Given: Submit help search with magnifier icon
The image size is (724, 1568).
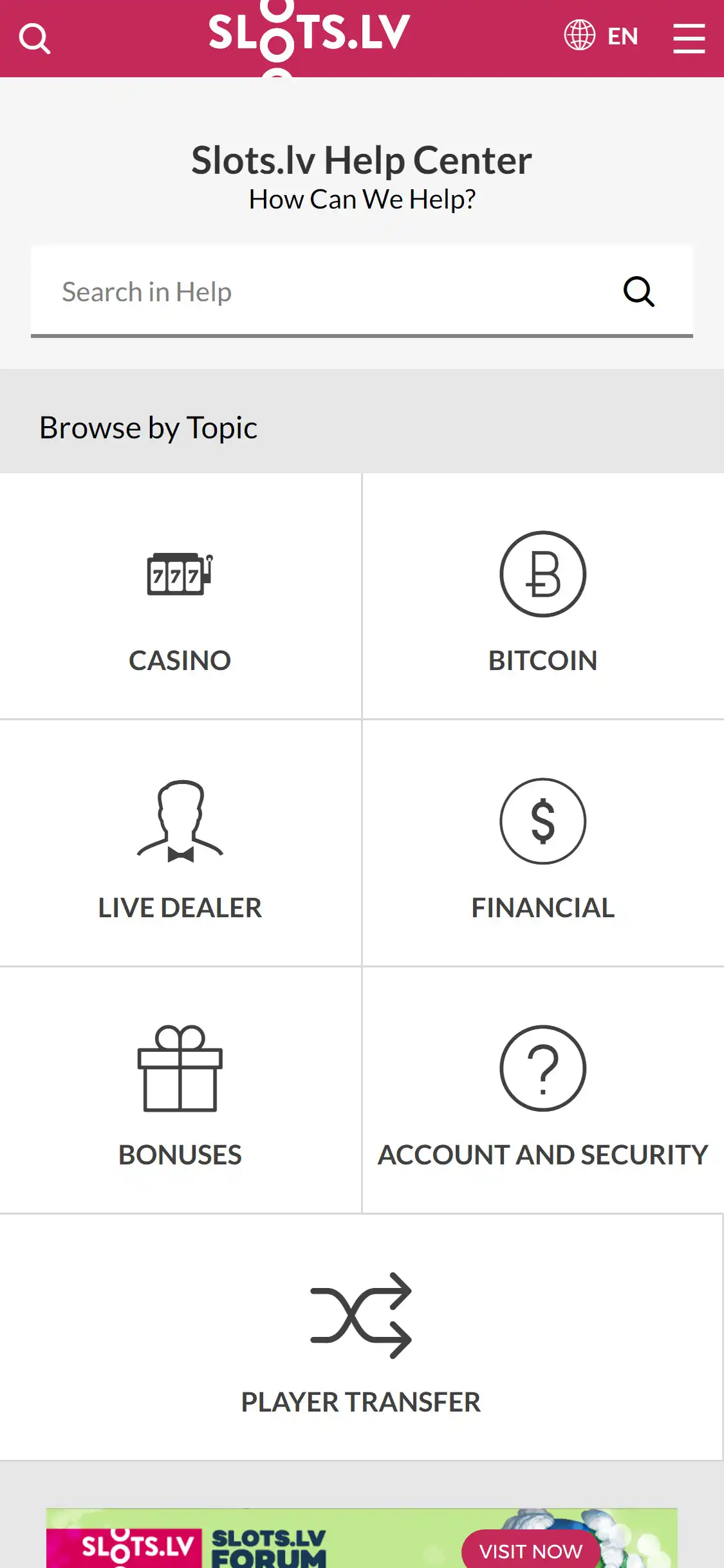Looking at the screenshot, I should [638, 292].
